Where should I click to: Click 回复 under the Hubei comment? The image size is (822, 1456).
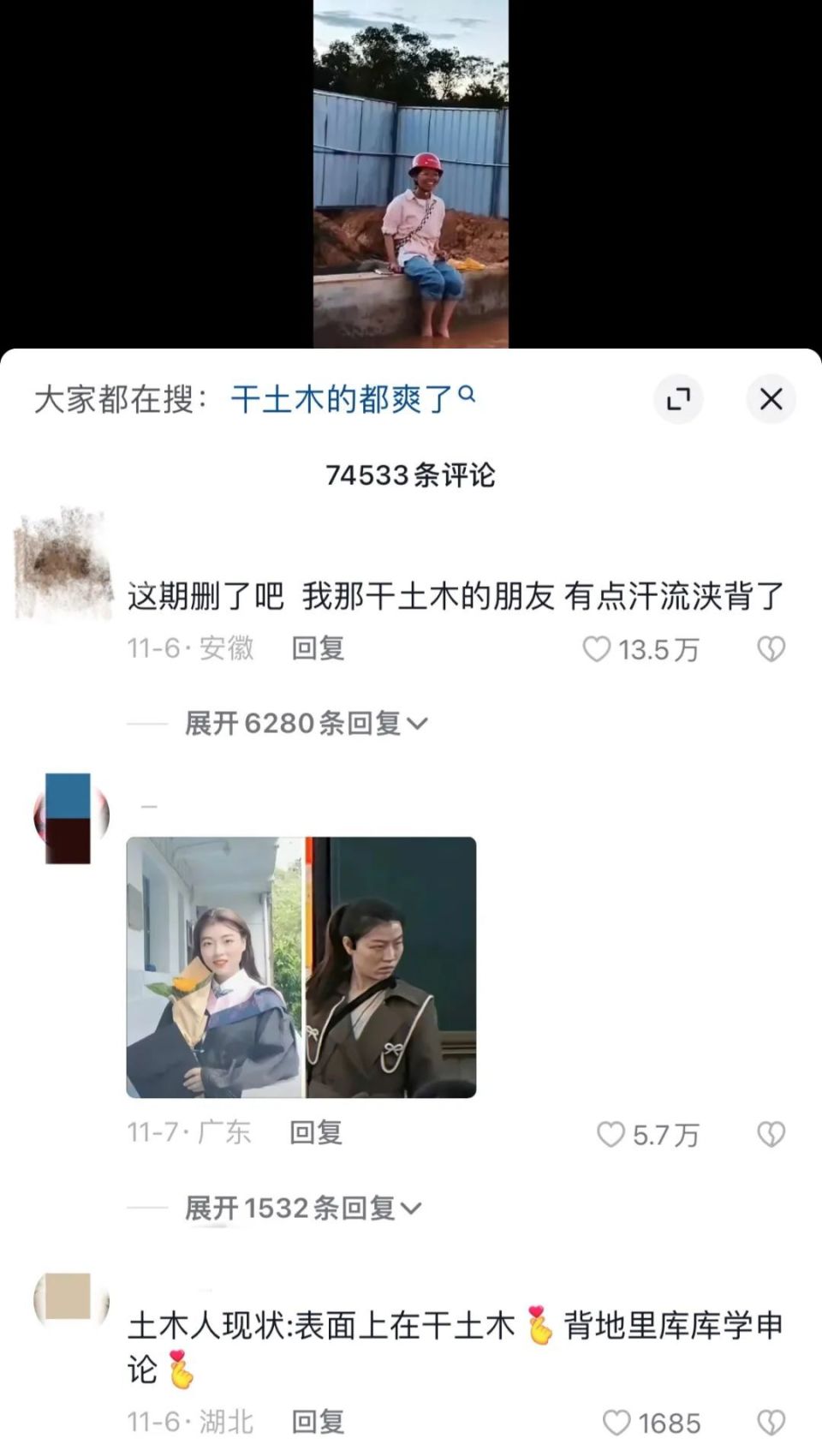(318, 1423)
